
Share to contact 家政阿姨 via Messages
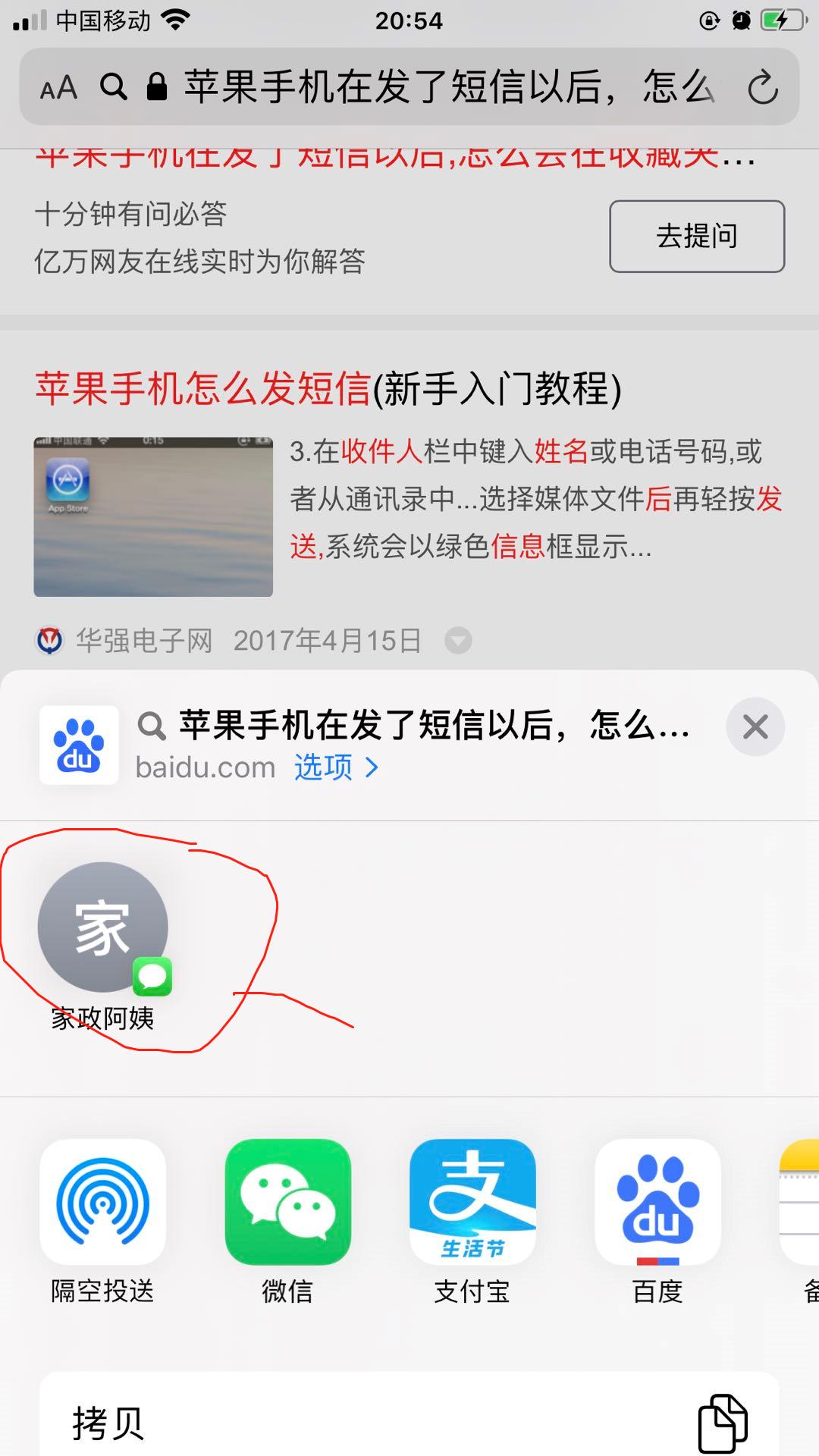(x=103, y=928)
